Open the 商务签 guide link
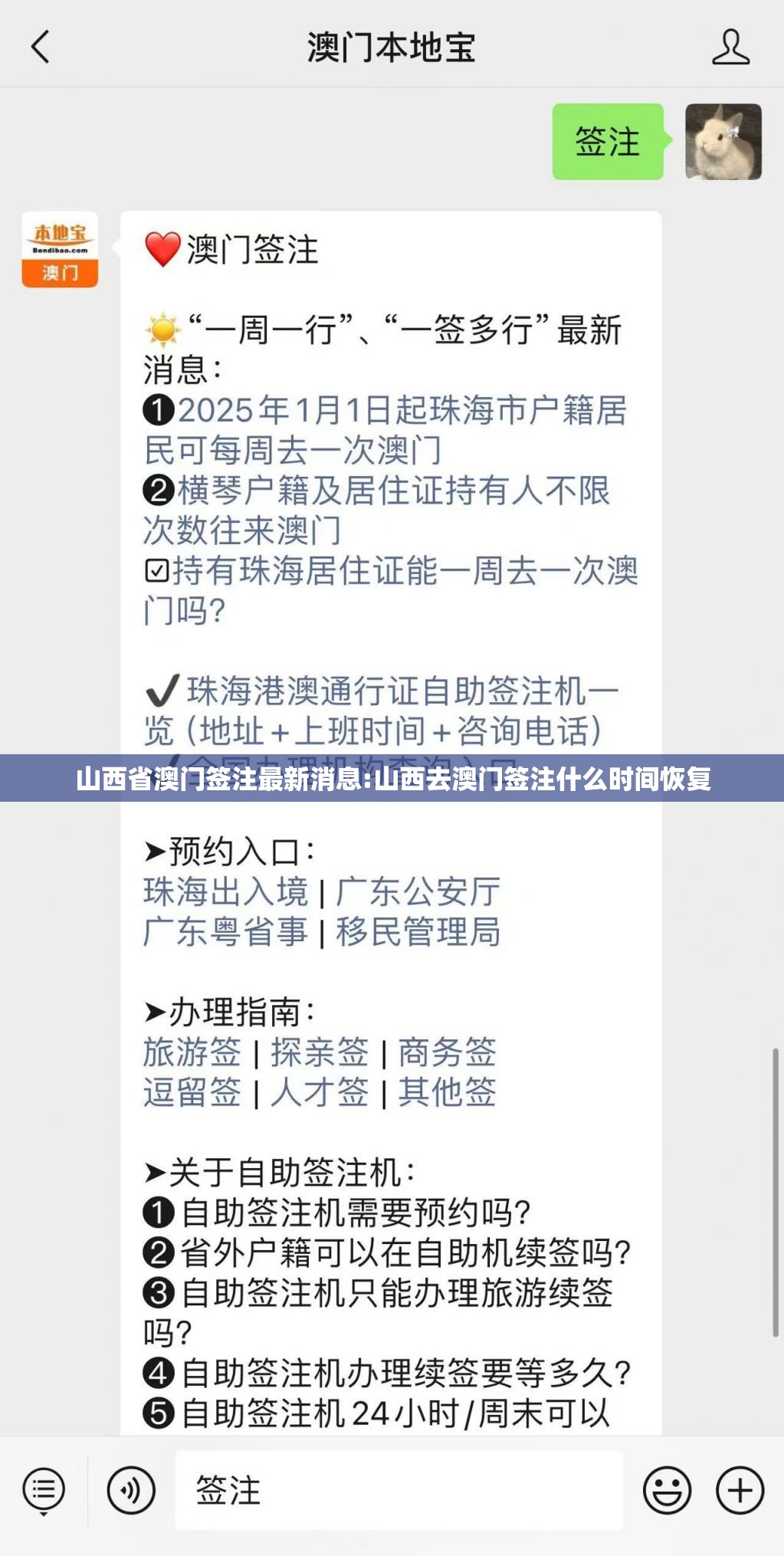784x1556 pixels. tap(447, 1052)
